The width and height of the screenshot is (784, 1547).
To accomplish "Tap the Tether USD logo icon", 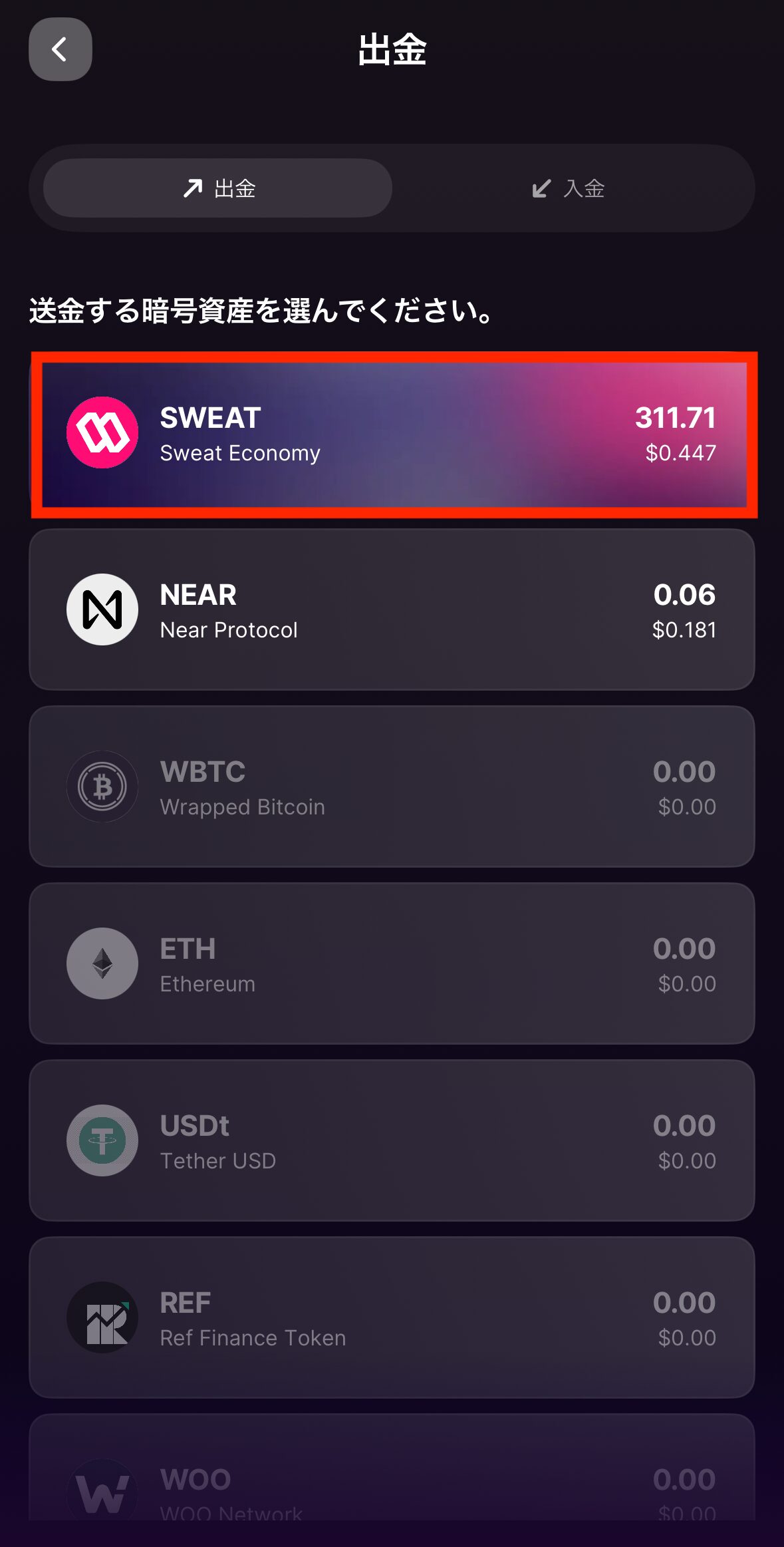I will [102, 1140].
